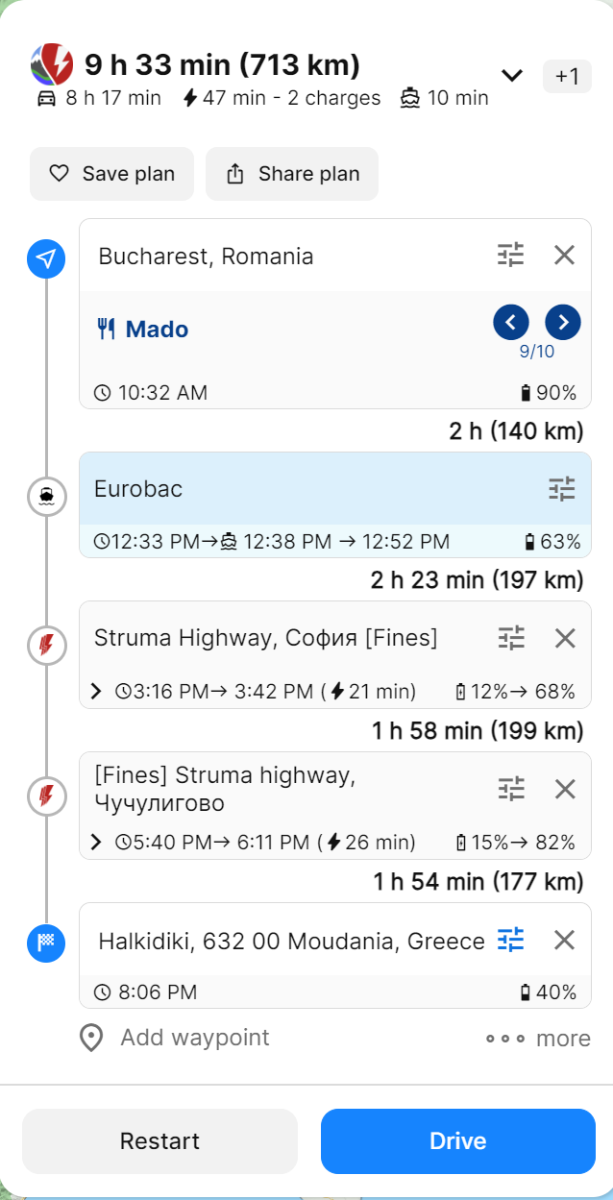This screenshot has width=613, height=1200.
Task: Share the route plan
Action: [x=292, y=174]
